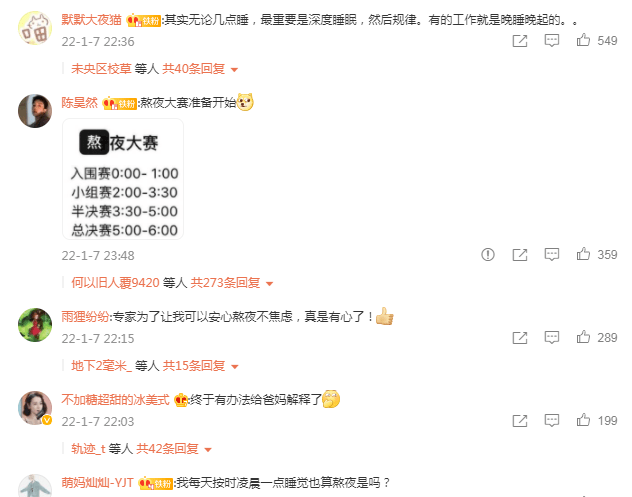Like 陈昊然's comment
632x497 pixels.
pyautogui.click(x=584, y=255)
